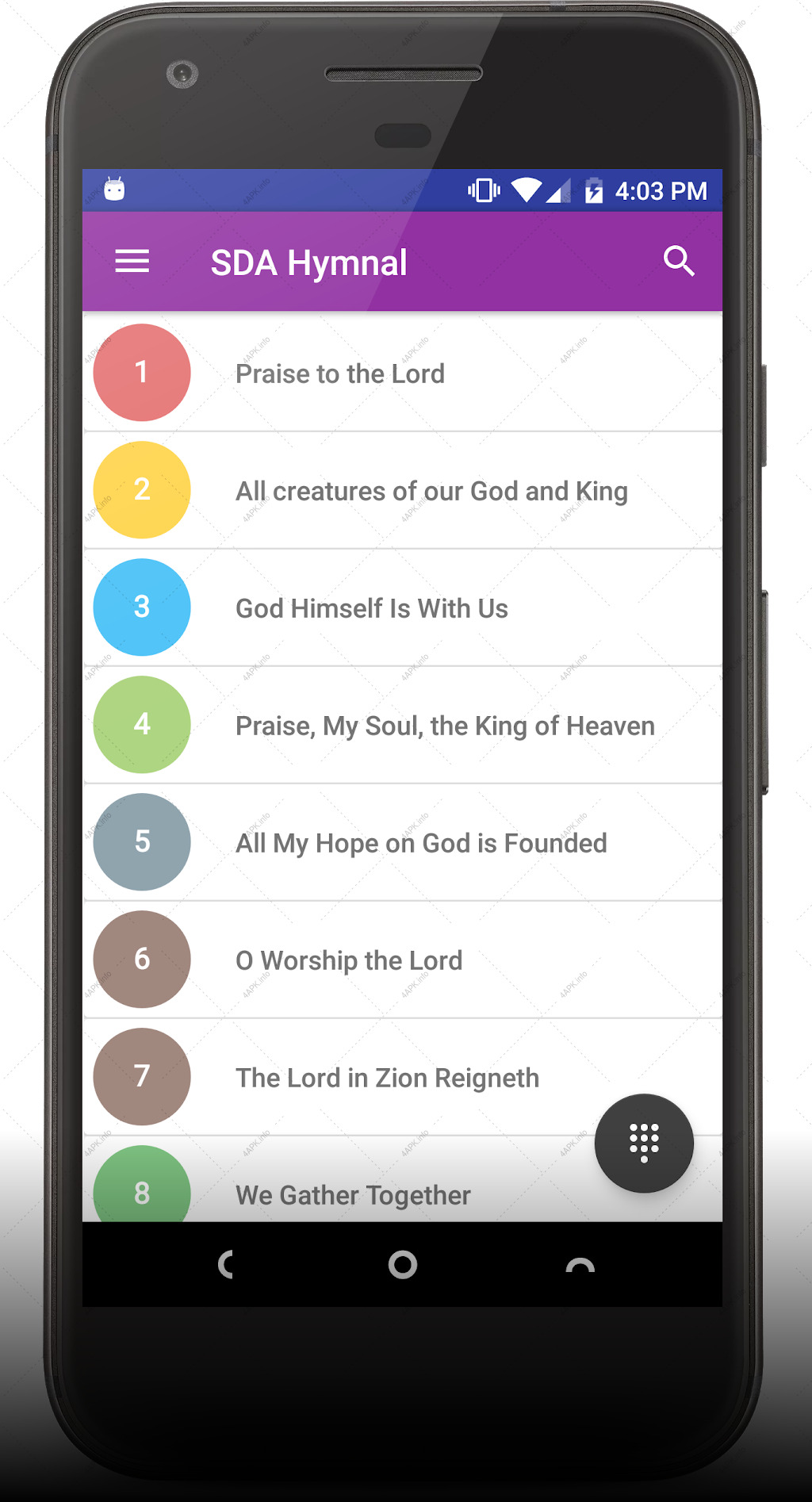Open The Lord in Zion Reigneth
This screenshot has height=1502, width=812.
pos(403,1077)
